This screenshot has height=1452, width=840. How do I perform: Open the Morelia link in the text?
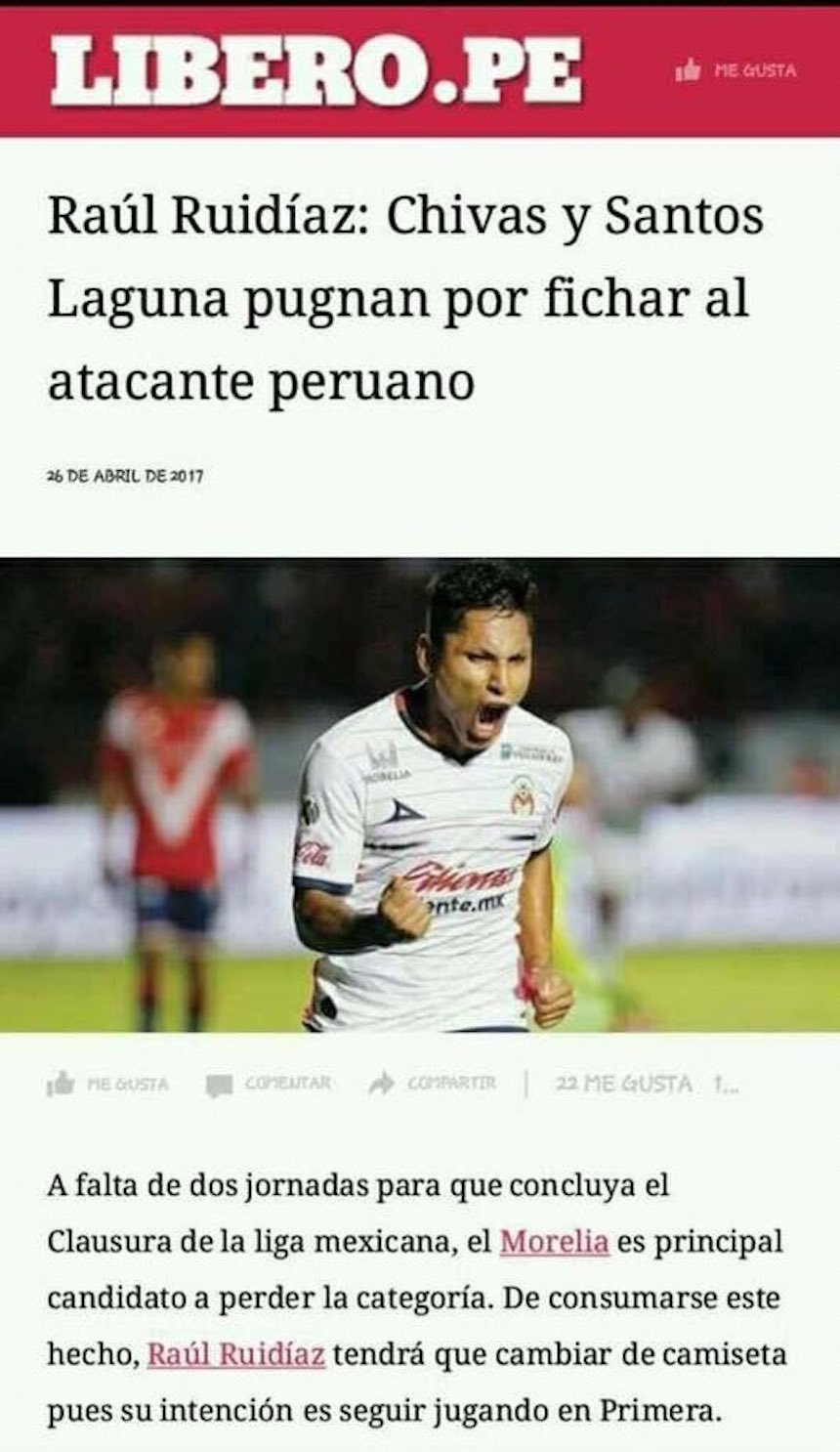tap(554, 1242)
